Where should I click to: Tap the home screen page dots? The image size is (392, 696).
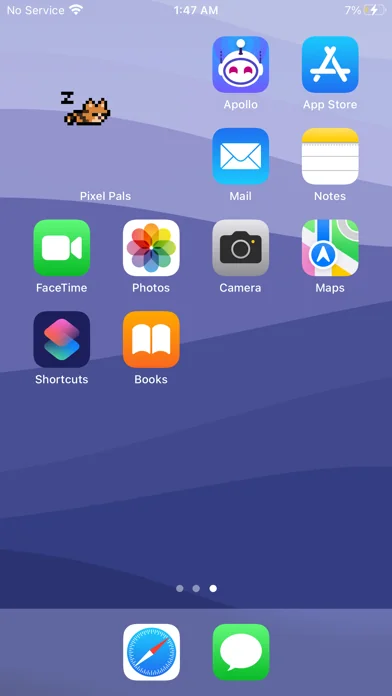point(196,588)
